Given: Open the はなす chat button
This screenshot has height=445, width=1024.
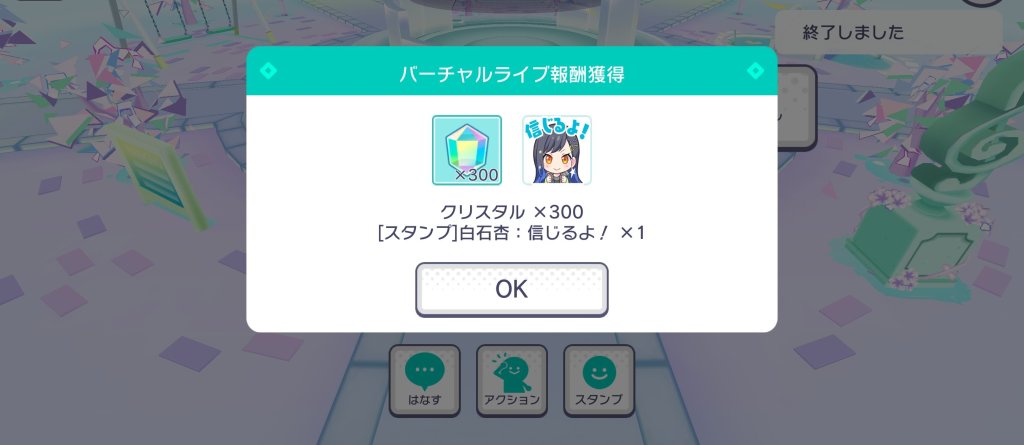Looking at the screenshot, I should (424, 380).
